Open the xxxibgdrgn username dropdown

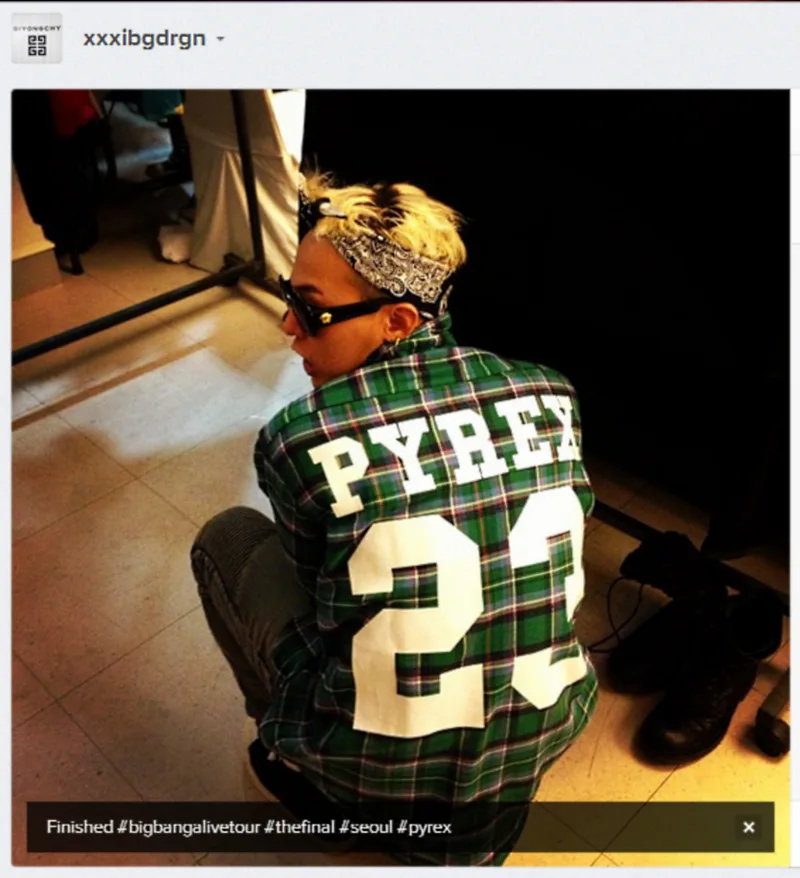[x=220, y=39]
